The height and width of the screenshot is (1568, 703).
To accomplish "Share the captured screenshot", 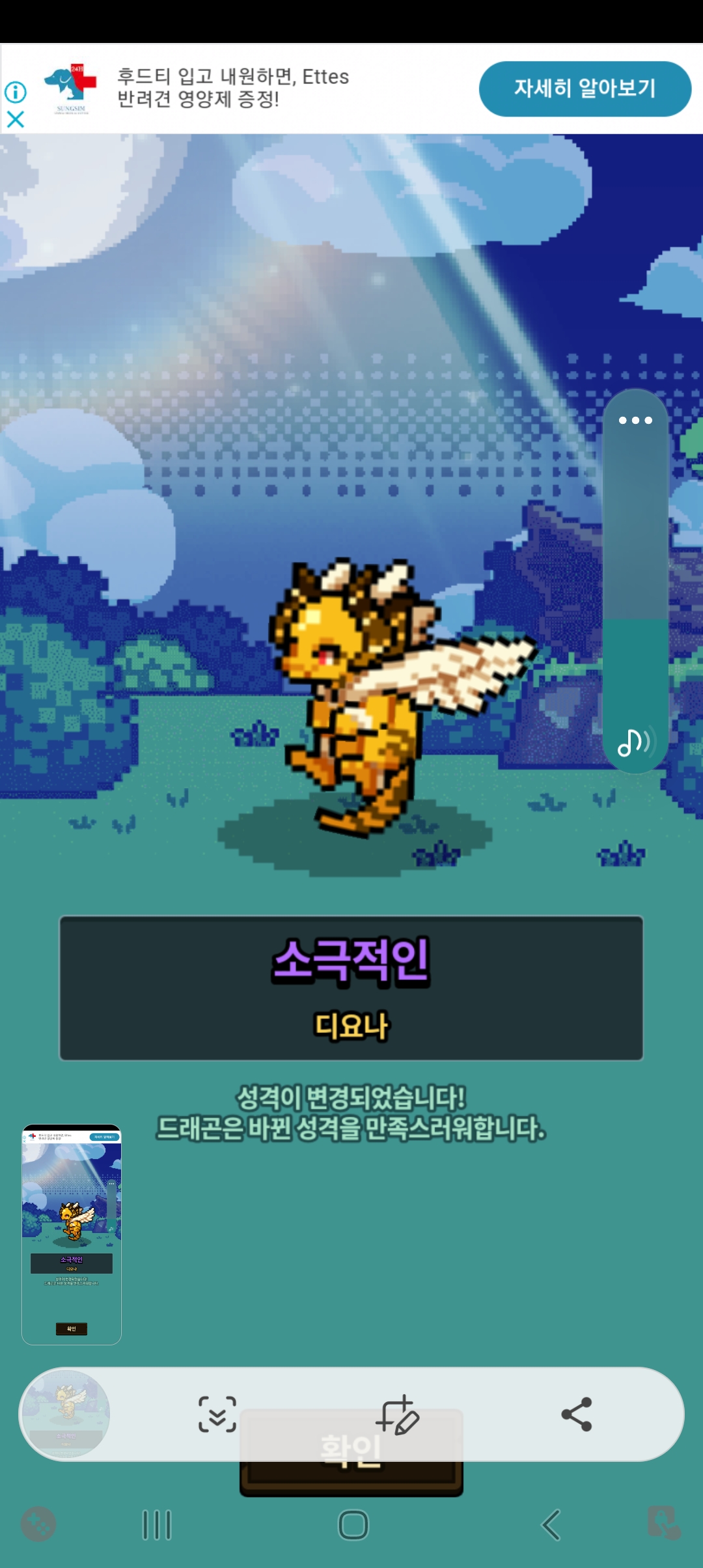I will [577, 1414].
